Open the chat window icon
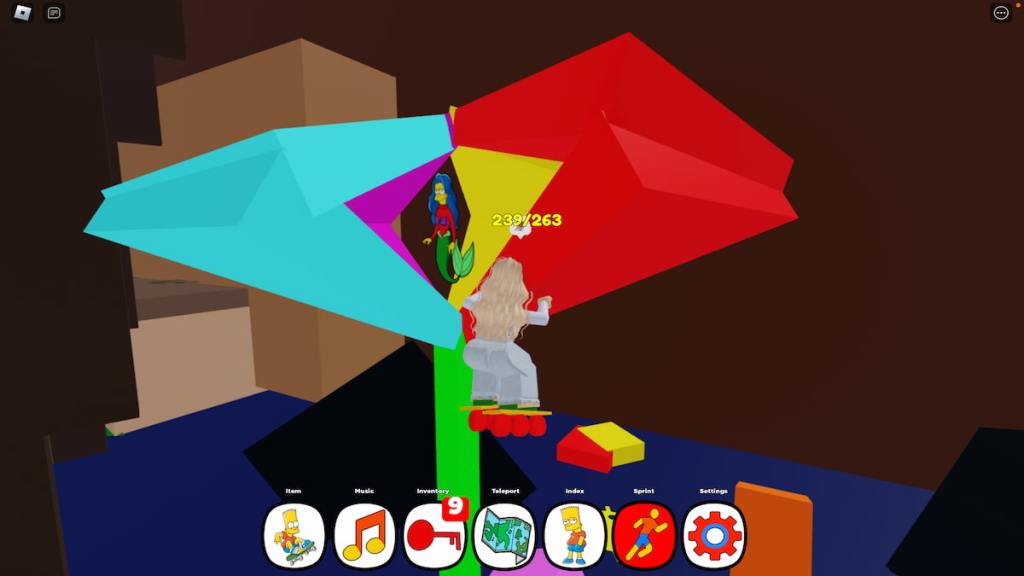The height and width of the screenshot is (576, 1024). pos(54,13)
